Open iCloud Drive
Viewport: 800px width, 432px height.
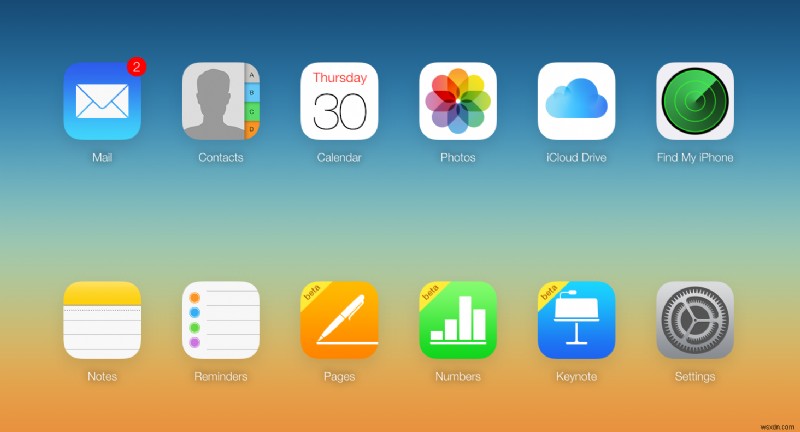coord(576,101)
